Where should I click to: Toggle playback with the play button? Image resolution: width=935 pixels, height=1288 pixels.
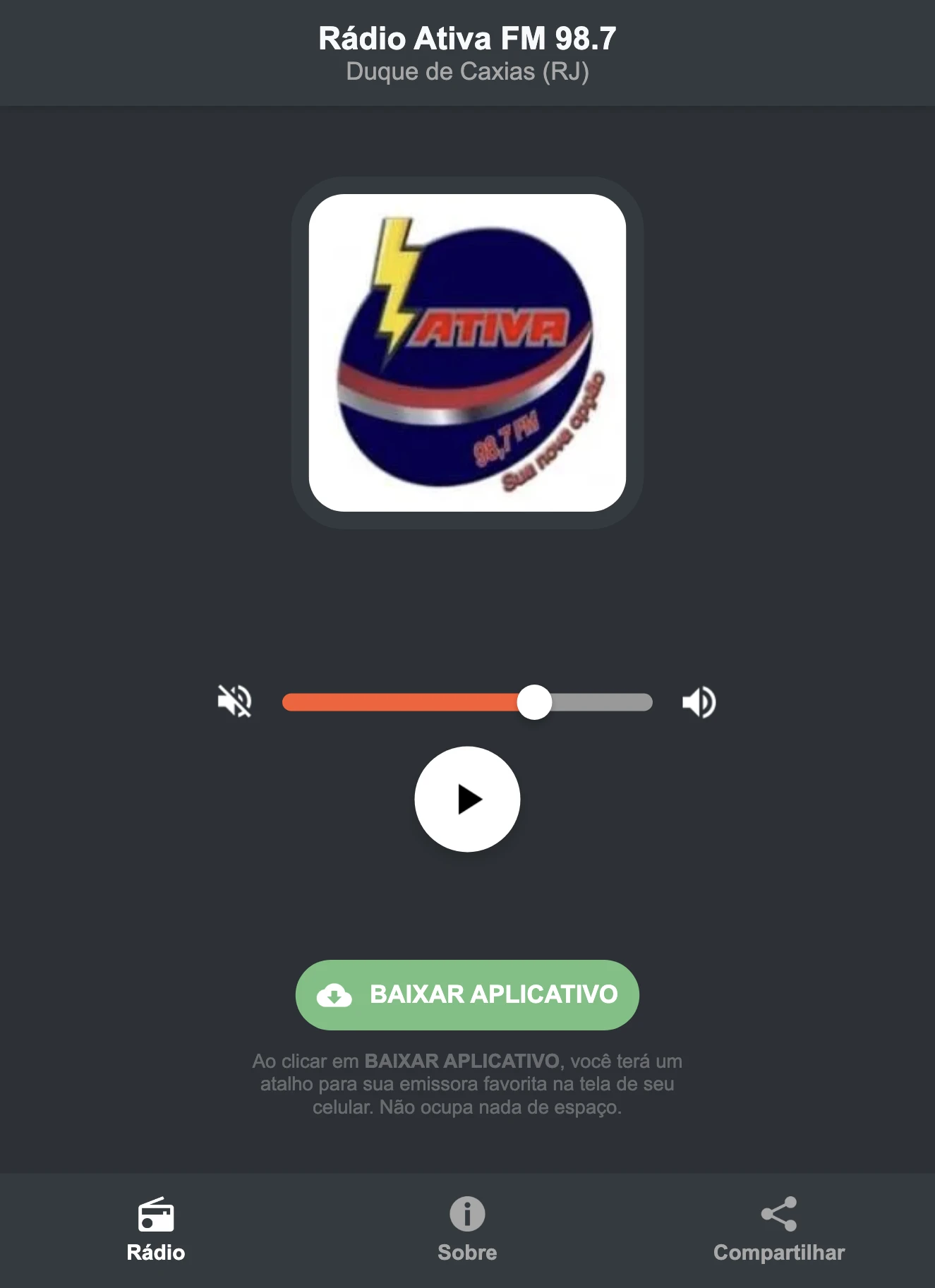click(x=467, y=798)
